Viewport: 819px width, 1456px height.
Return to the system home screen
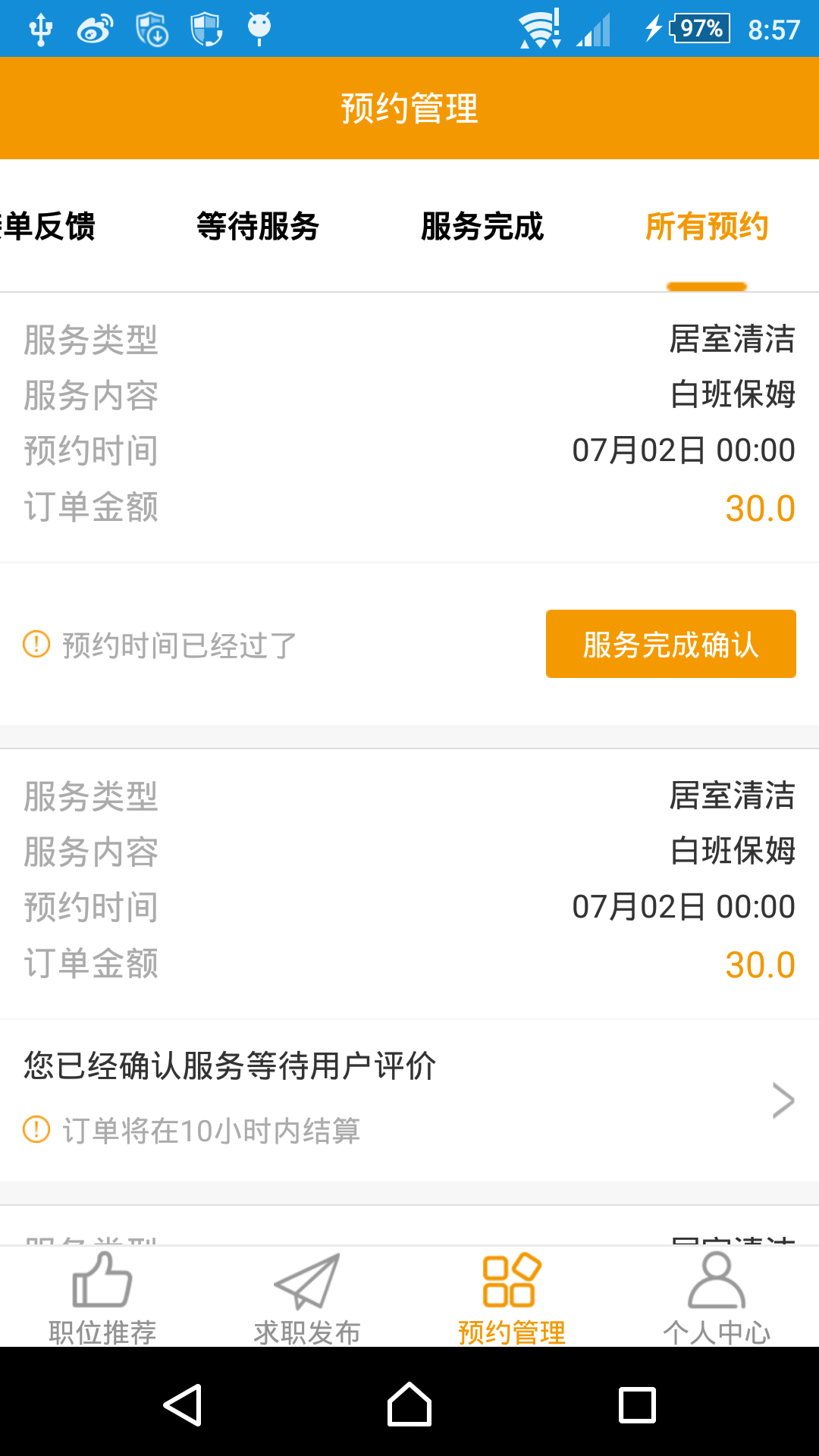click(x=409, y=1405)
